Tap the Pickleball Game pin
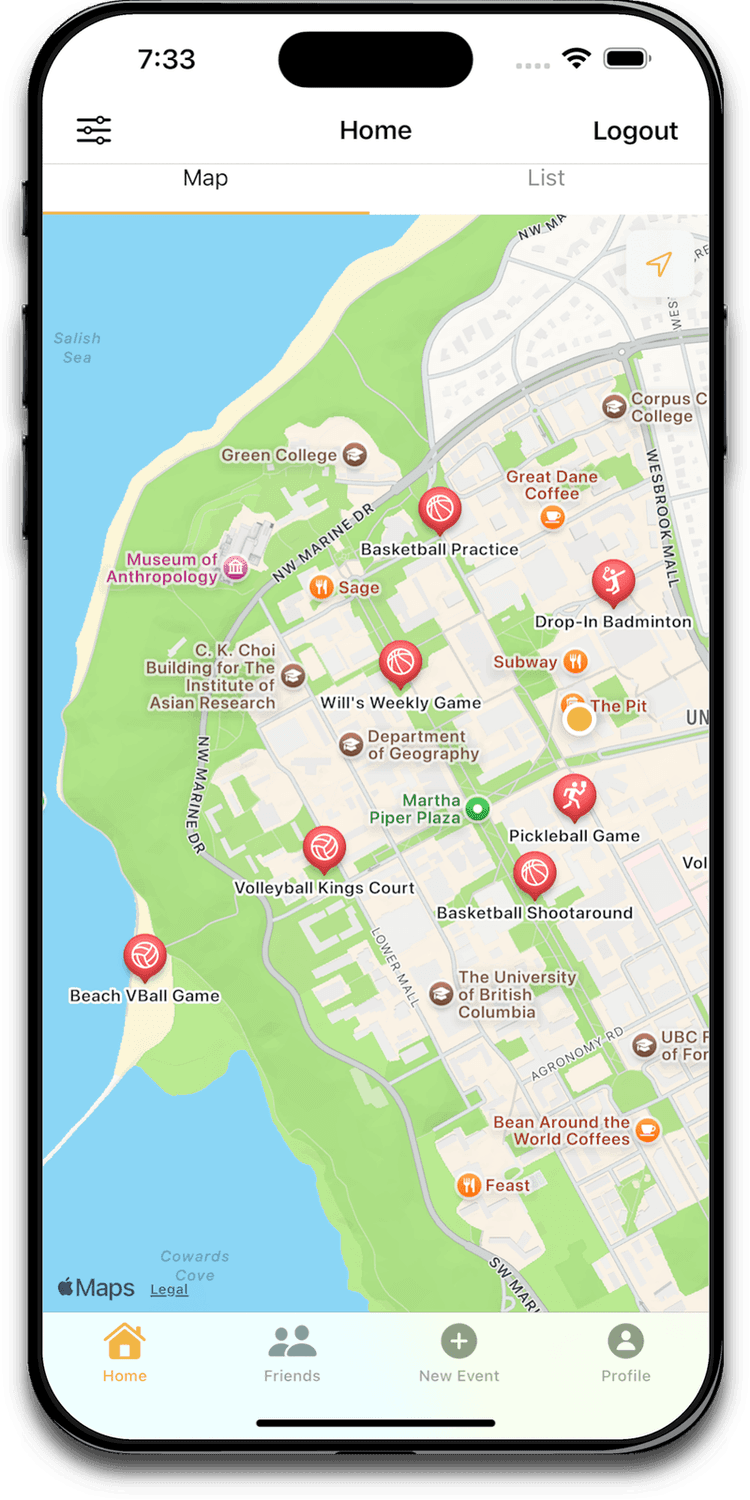The image size is (750, 1500). click(574, 796)
